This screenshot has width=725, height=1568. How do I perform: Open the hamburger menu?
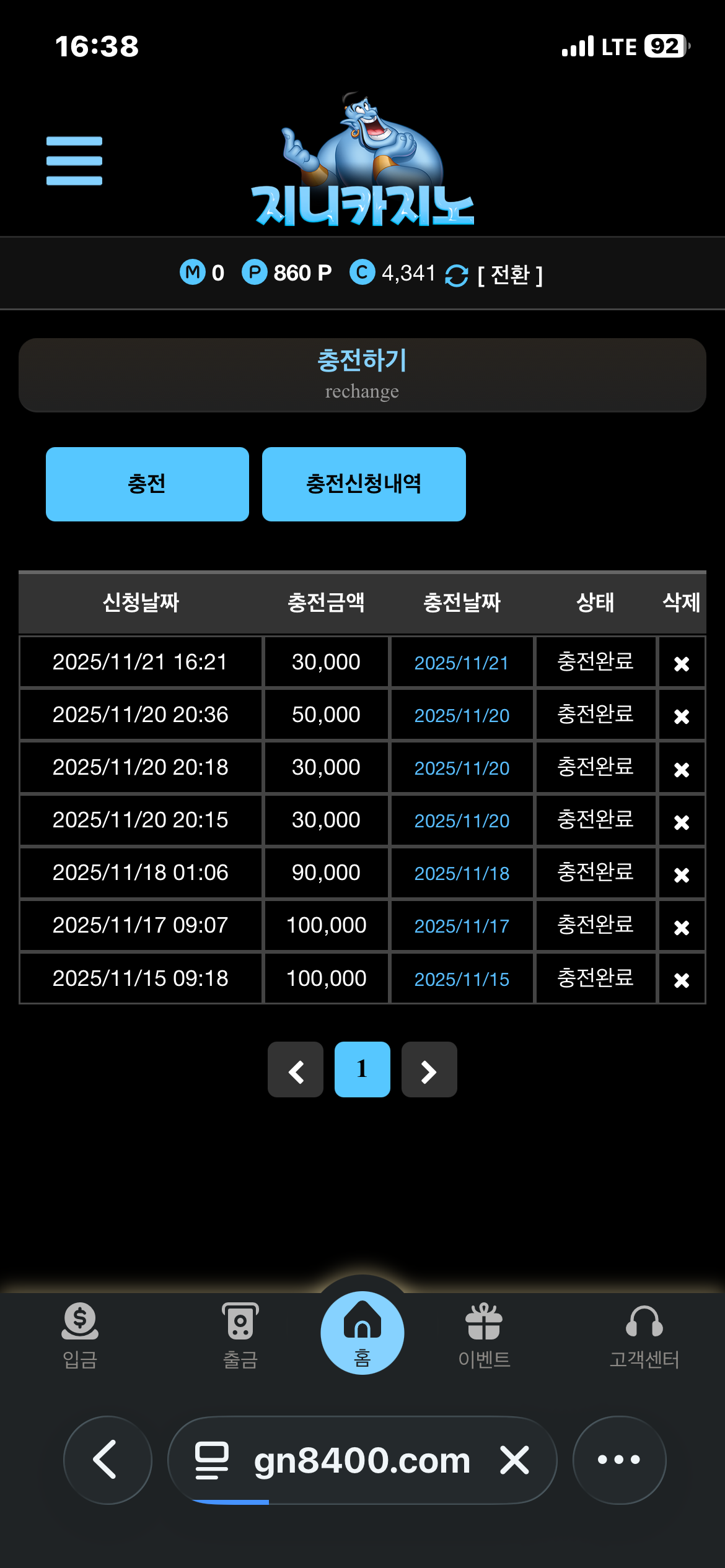click(x=74, y=161)
